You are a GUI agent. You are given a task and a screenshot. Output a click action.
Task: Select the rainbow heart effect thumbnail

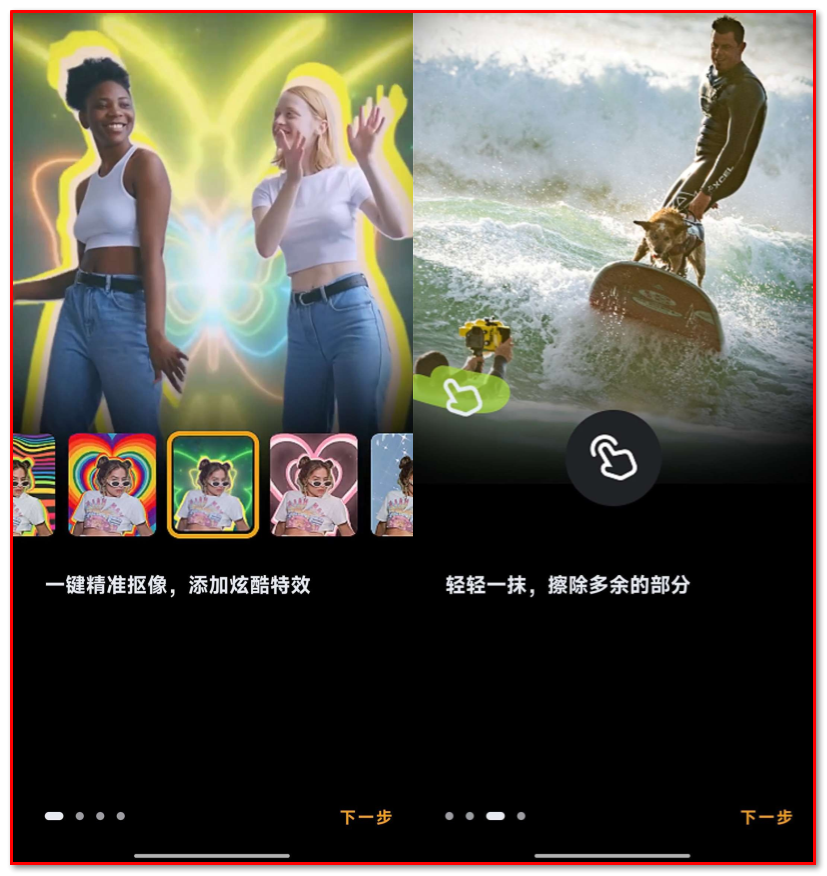[112, 485]
